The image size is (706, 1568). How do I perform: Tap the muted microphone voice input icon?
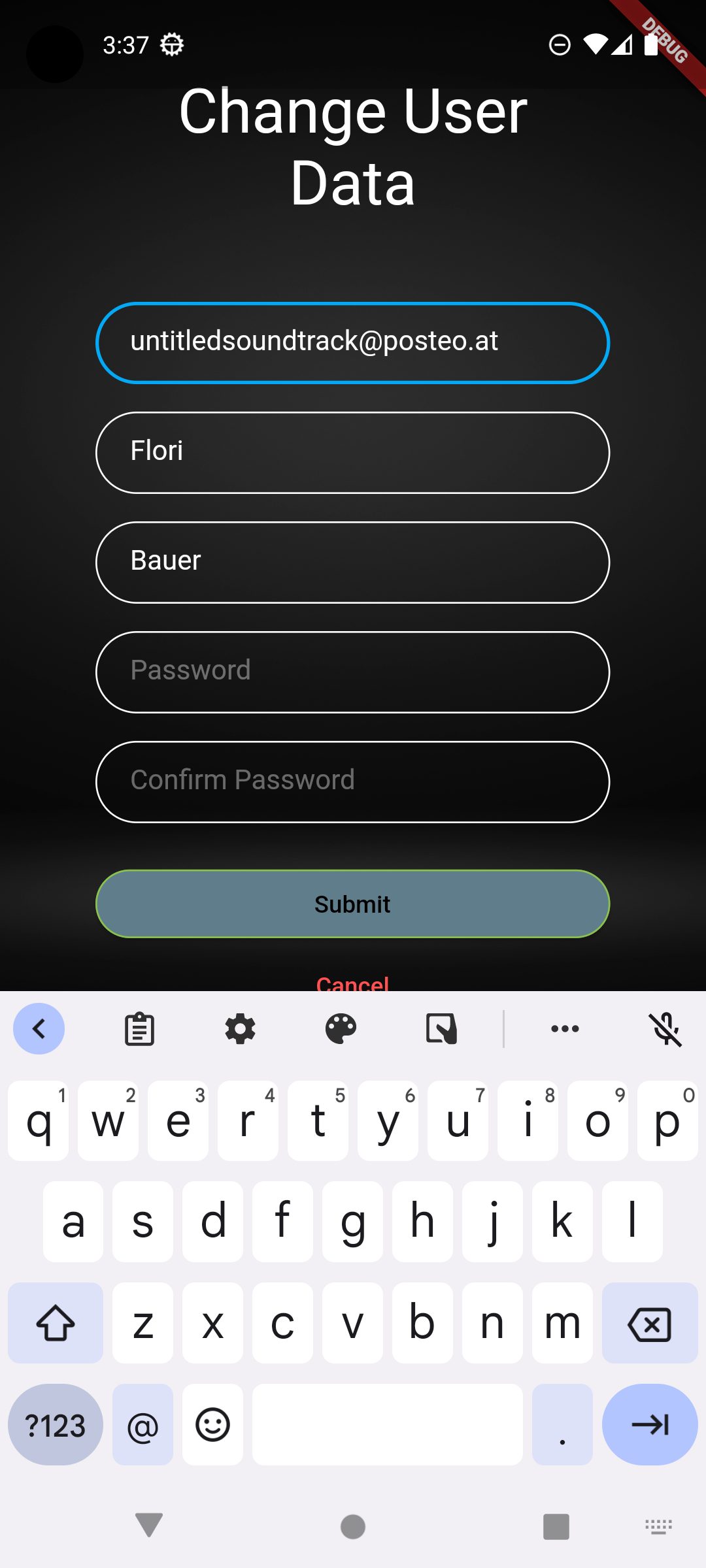point(665,1029)
